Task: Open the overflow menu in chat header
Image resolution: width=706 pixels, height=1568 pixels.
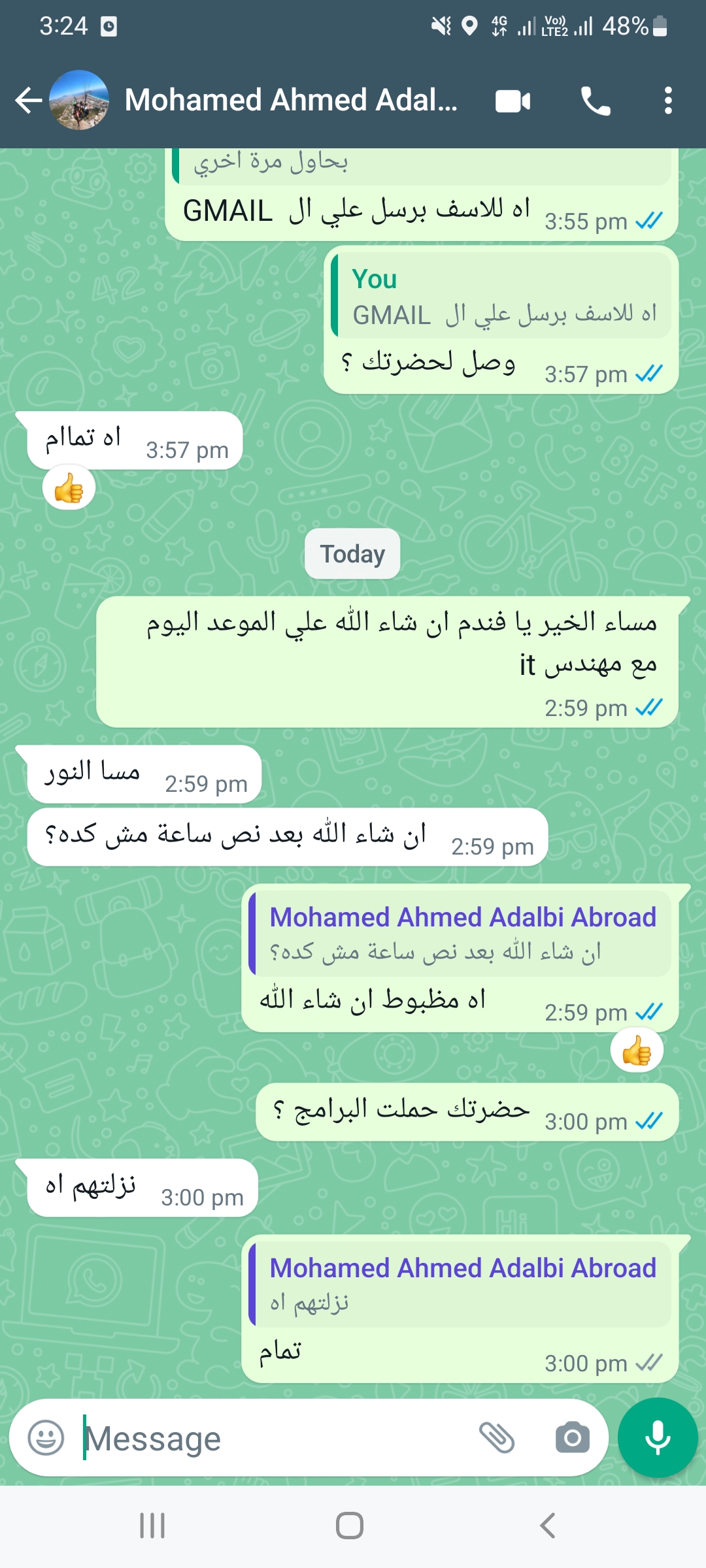Action: click(x=667, y=101)
